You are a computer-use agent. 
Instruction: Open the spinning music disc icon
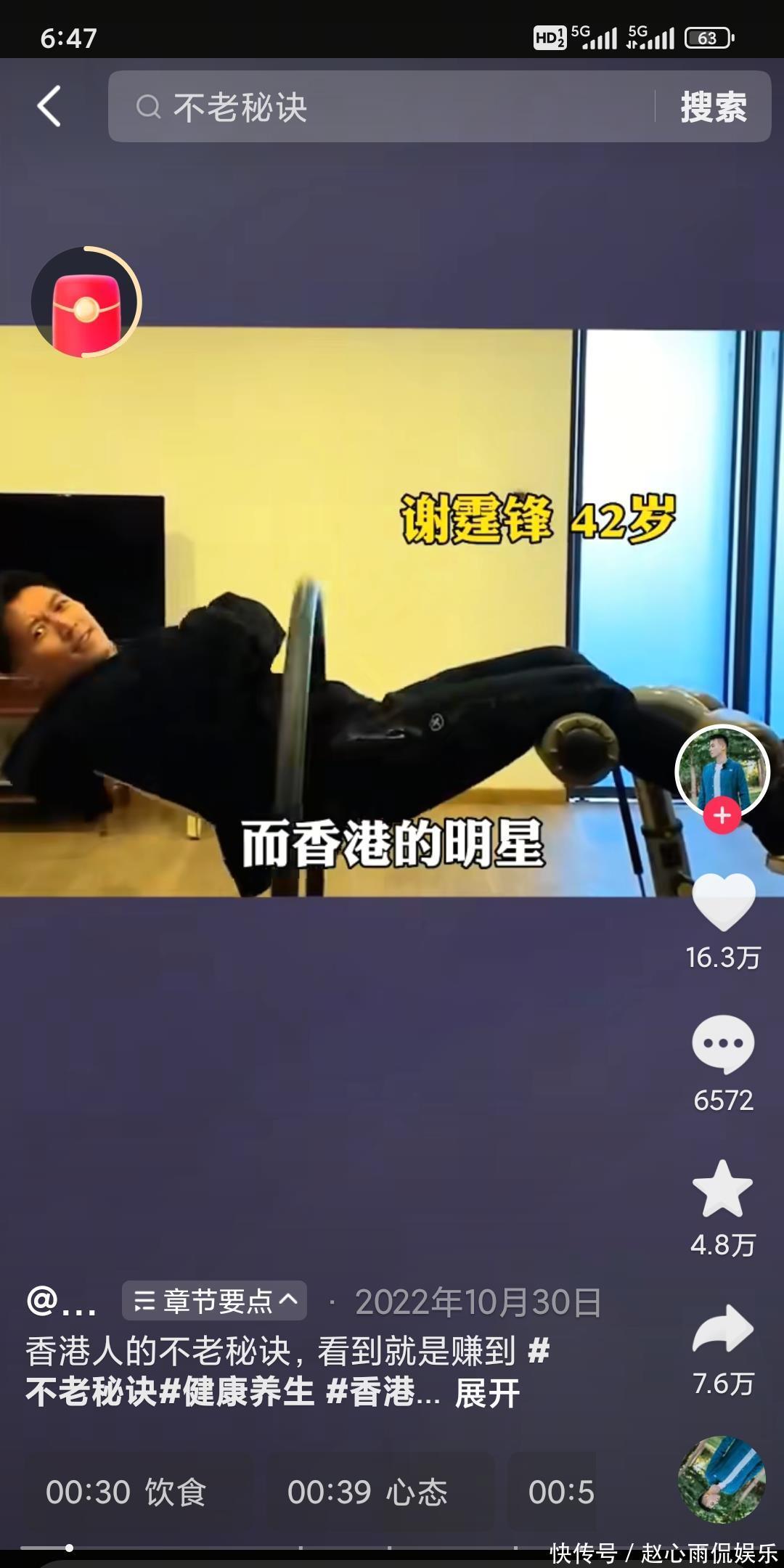pos(721,1479)
